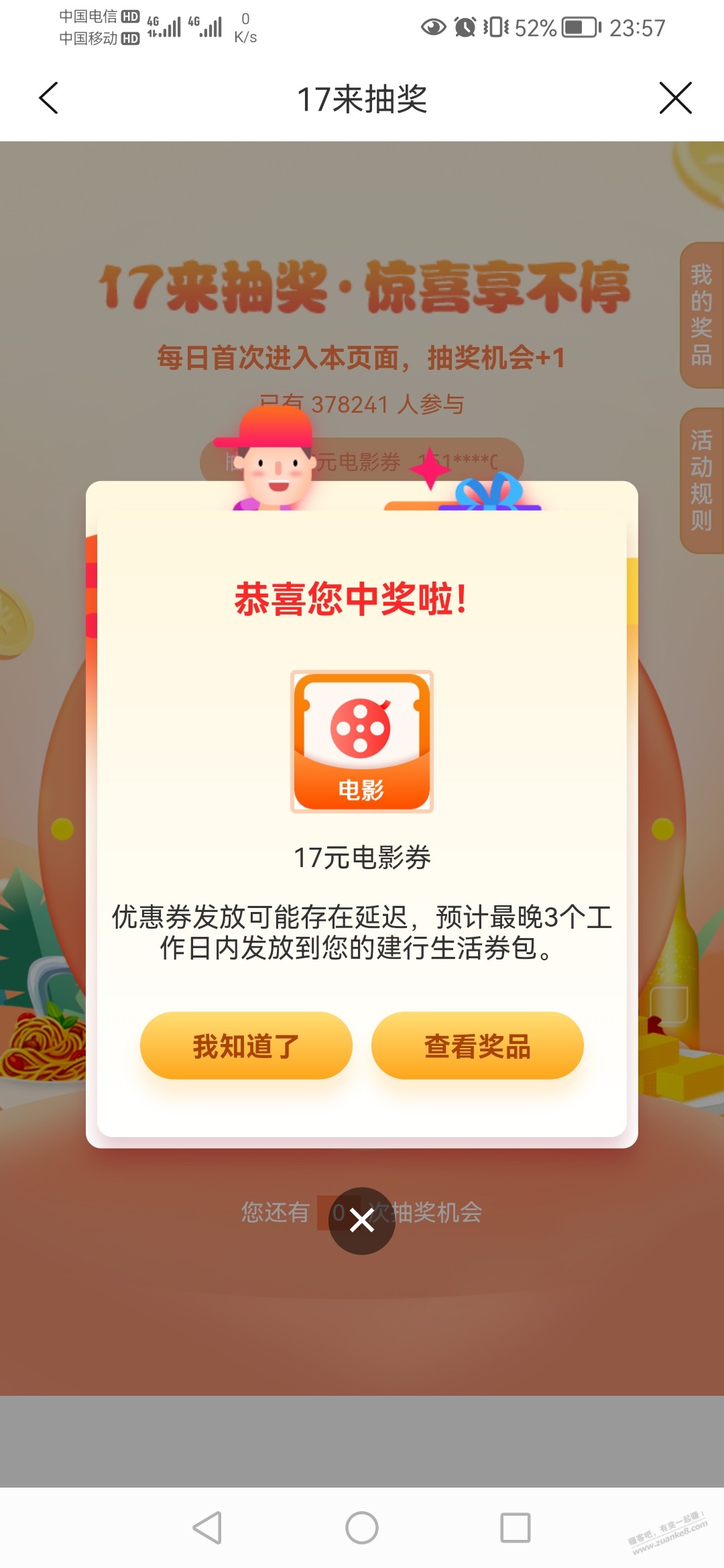Open the 我的奖品 side tab
The height and width of the screenshot is (1568, 724).
[701, 315]
